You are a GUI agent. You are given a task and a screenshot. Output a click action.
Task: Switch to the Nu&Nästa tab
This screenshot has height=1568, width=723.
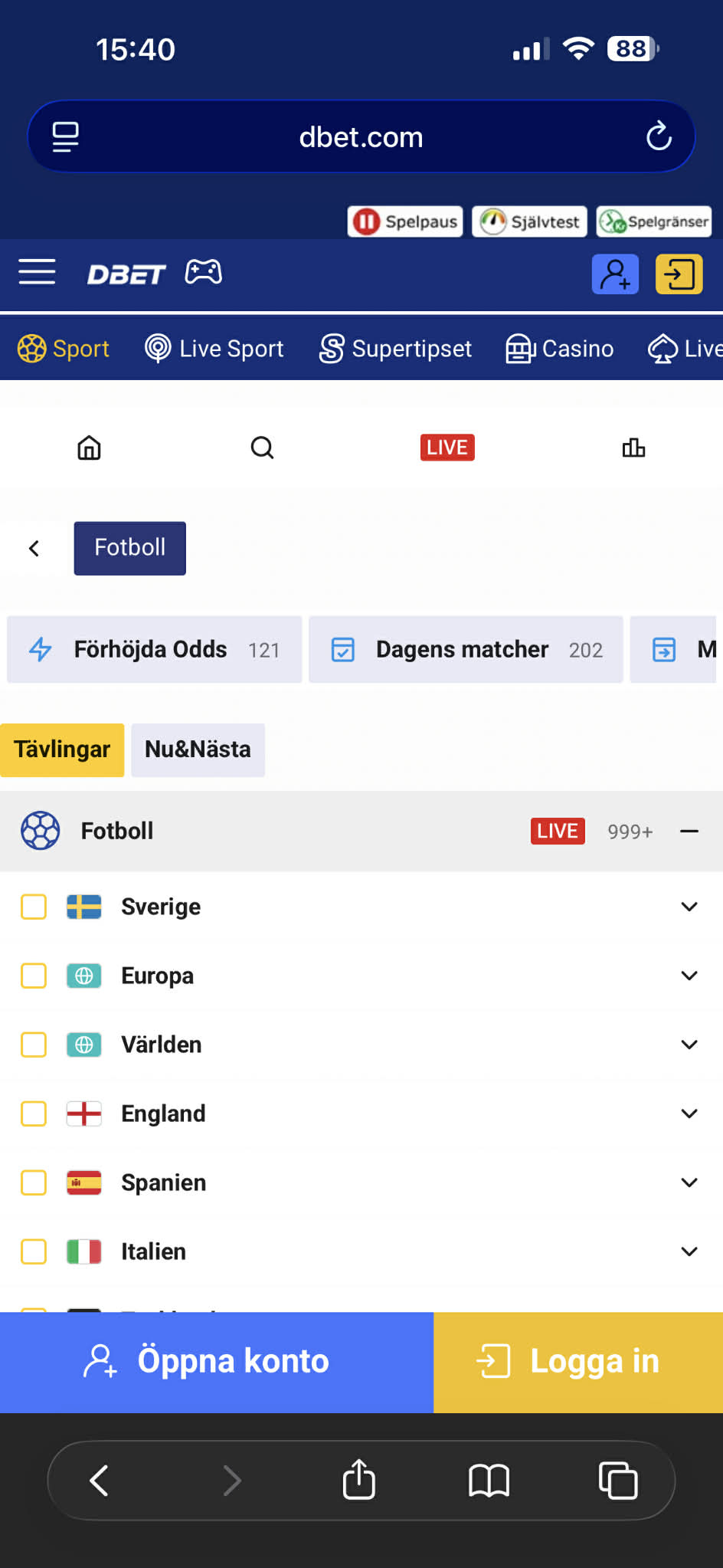click(198, 750)
